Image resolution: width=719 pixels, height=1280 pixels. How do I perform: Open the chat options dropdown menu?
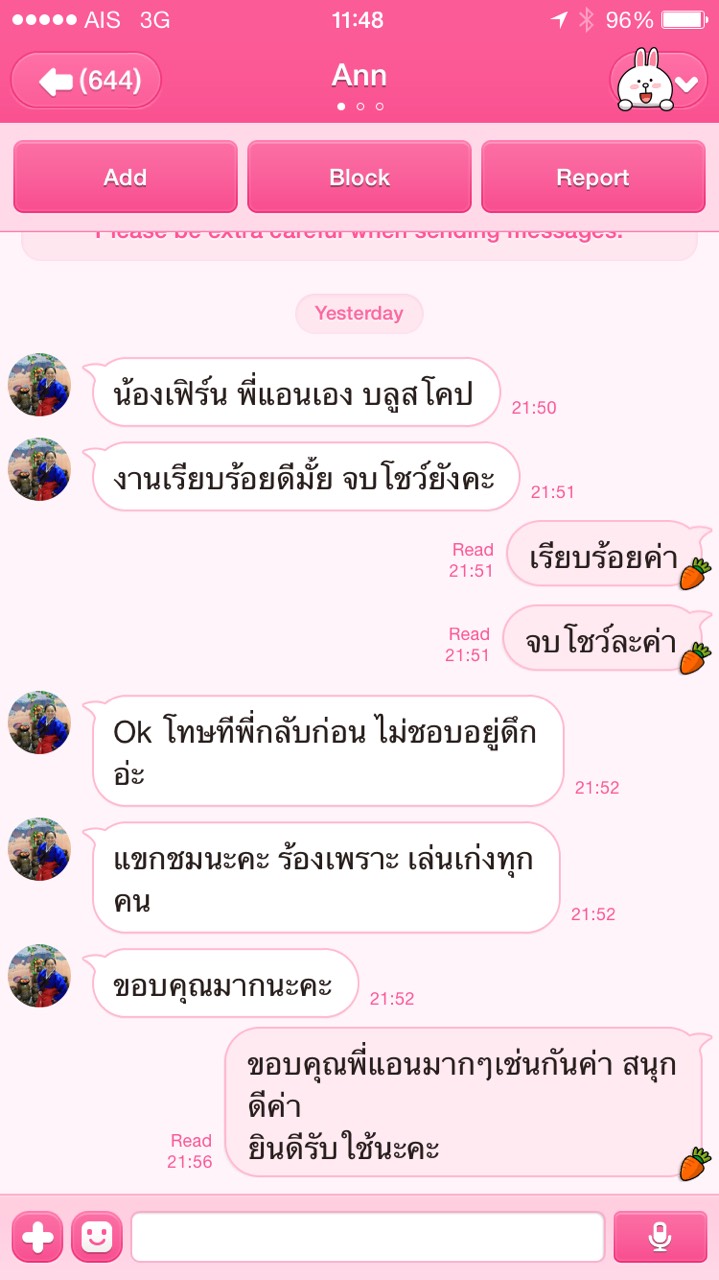659,82
